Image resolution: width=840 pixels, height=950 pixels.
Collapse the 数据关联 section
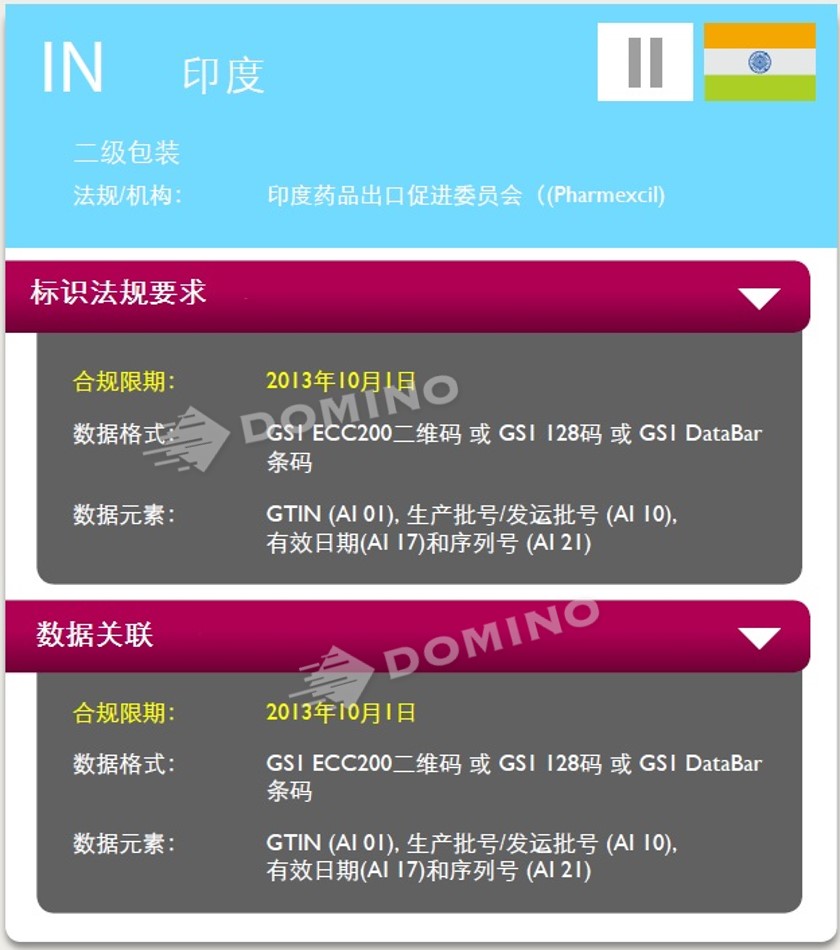click(759, 637)
